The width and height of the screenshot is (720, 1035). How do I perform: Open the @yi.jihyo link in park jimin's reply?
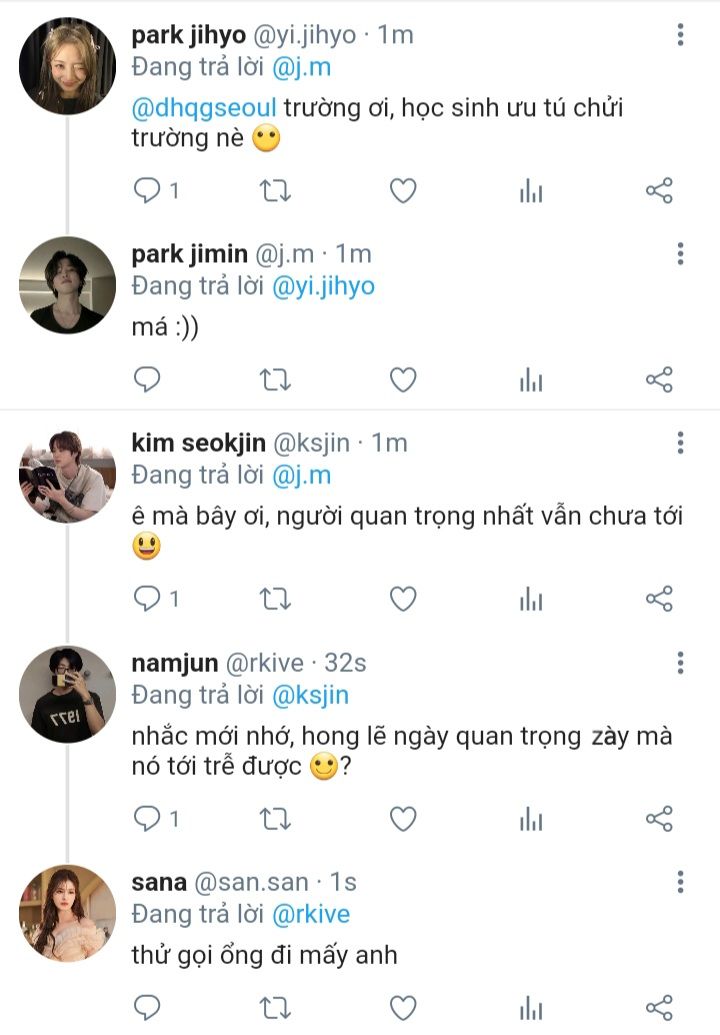(x=324, y=286)
